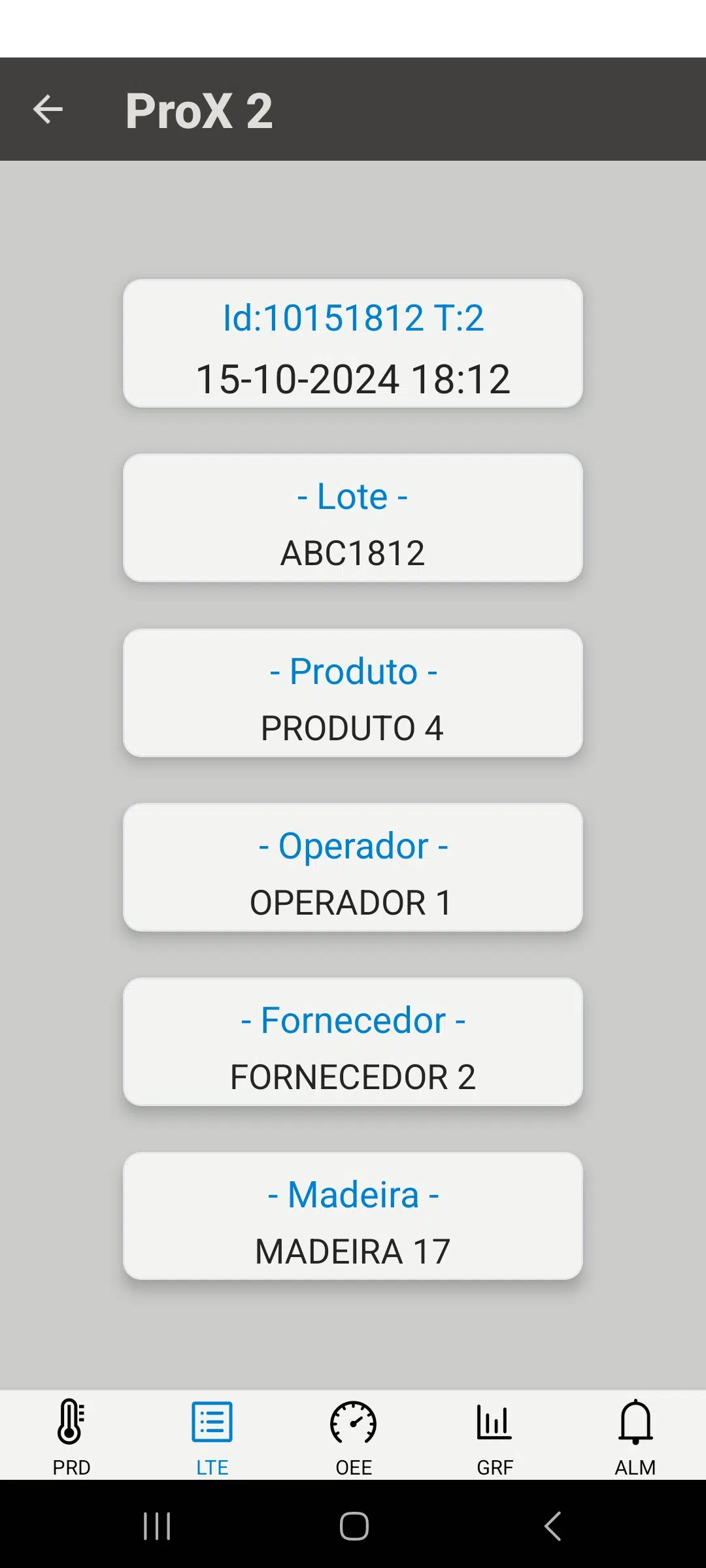Open the Madeira card MADEIRA 17
The height and width of the screenshot is (1568, 706).
353,1216
